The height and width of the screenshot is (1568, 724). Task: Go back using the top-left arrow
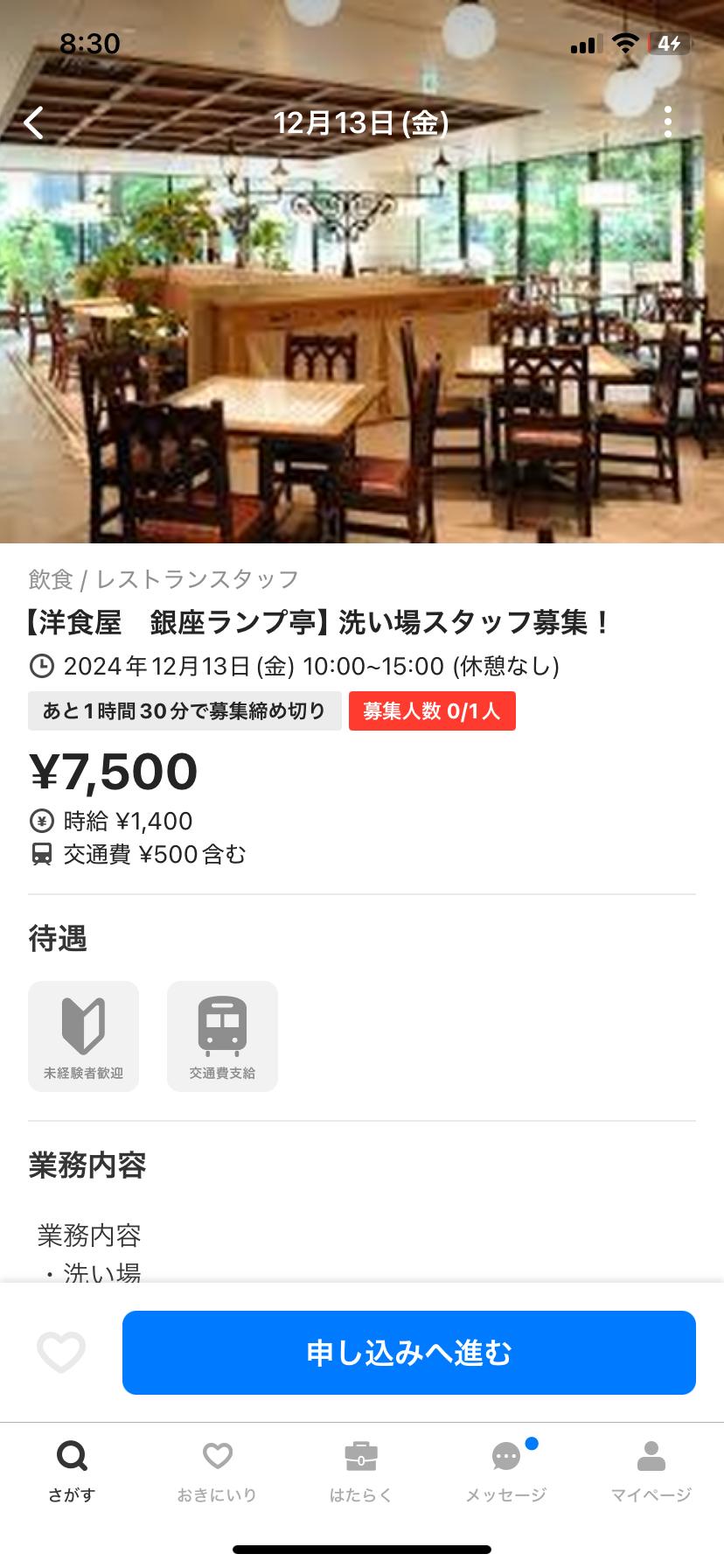tap(34, 122)
